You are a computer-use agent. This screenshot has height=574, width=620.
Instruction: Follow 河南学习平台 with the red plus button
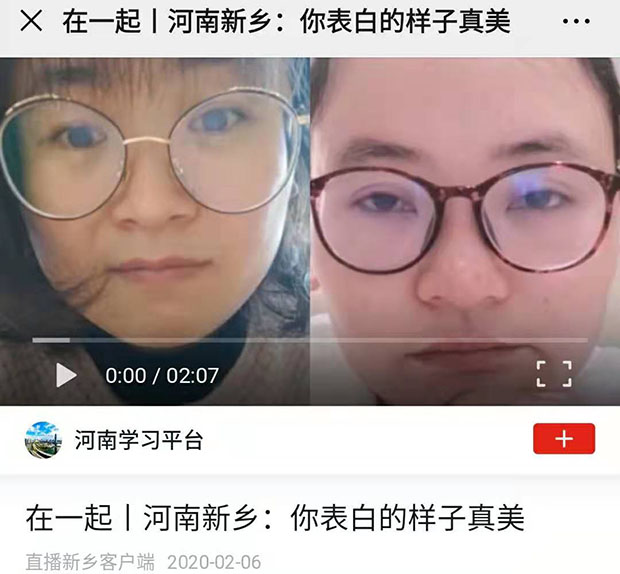564,439
